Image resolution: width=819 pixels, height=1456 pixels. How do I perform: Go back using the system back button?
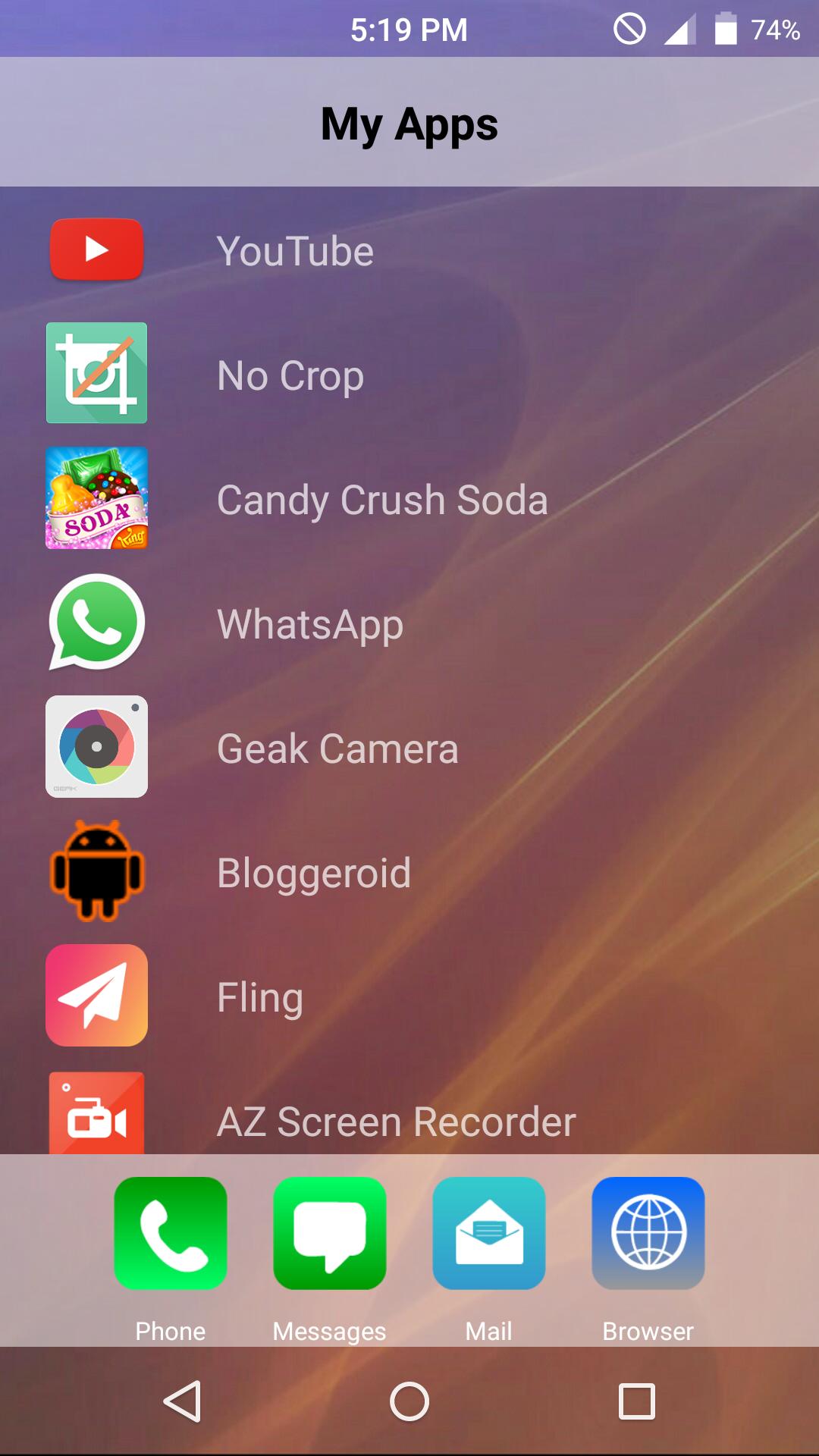coord(182,1401)
